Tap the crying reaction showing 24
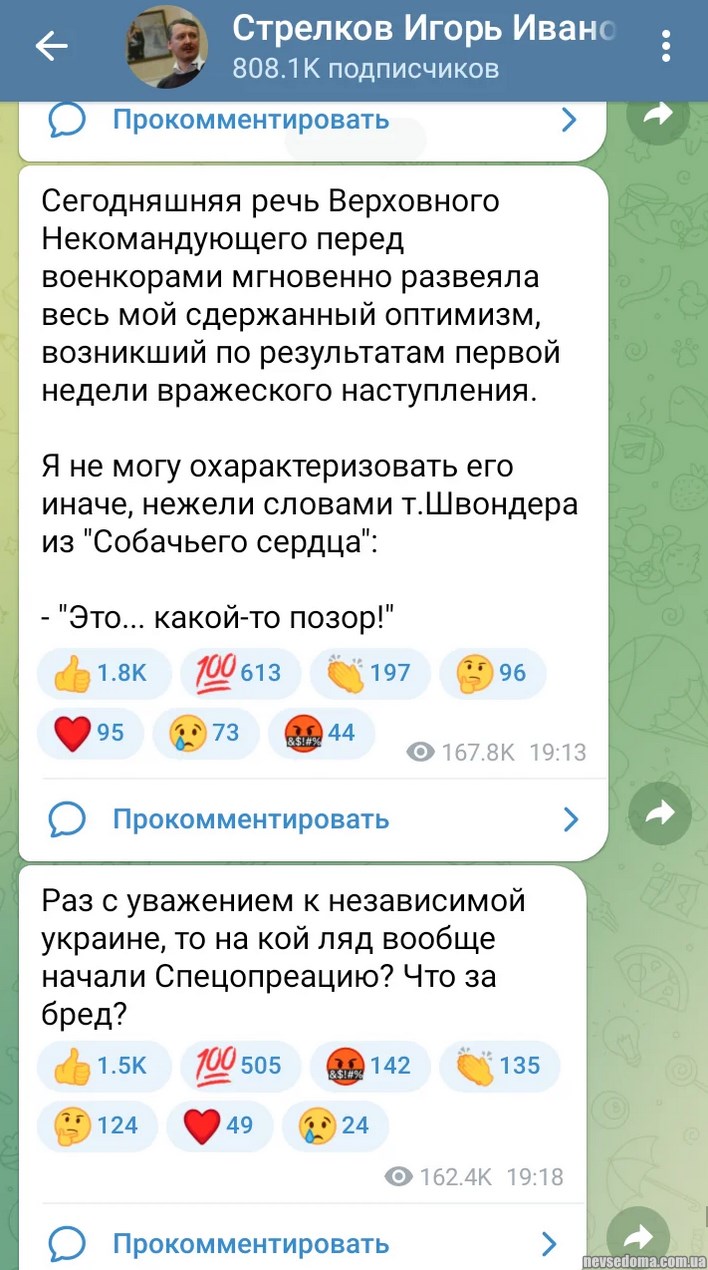Screen dimensions: 708x1270 [334, 1125]
